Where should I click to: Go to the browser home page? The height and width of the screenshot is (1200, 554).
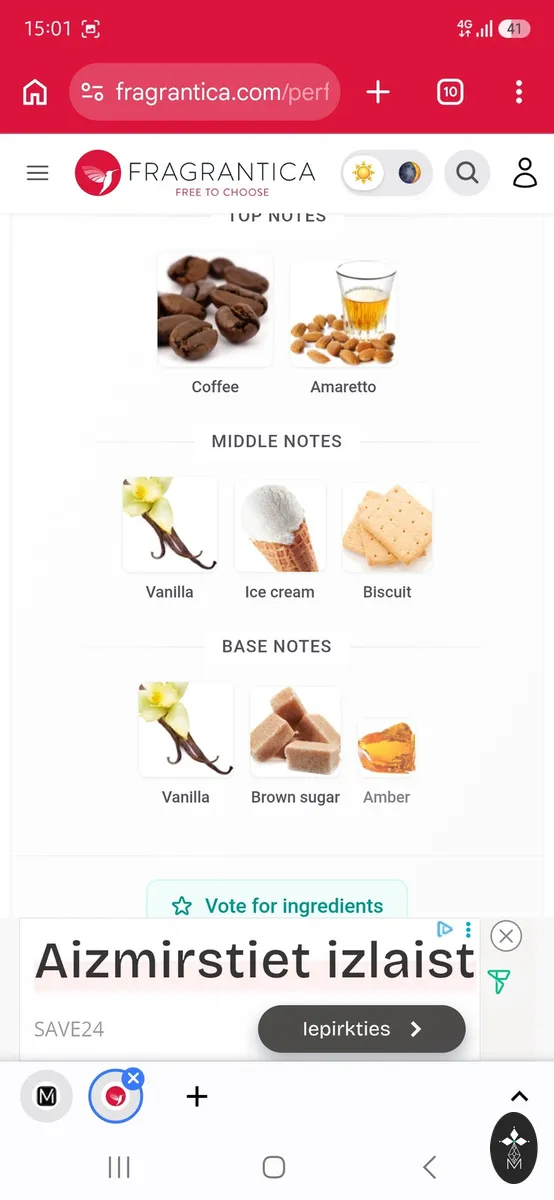pyautogui.click(x=35, y=92)
